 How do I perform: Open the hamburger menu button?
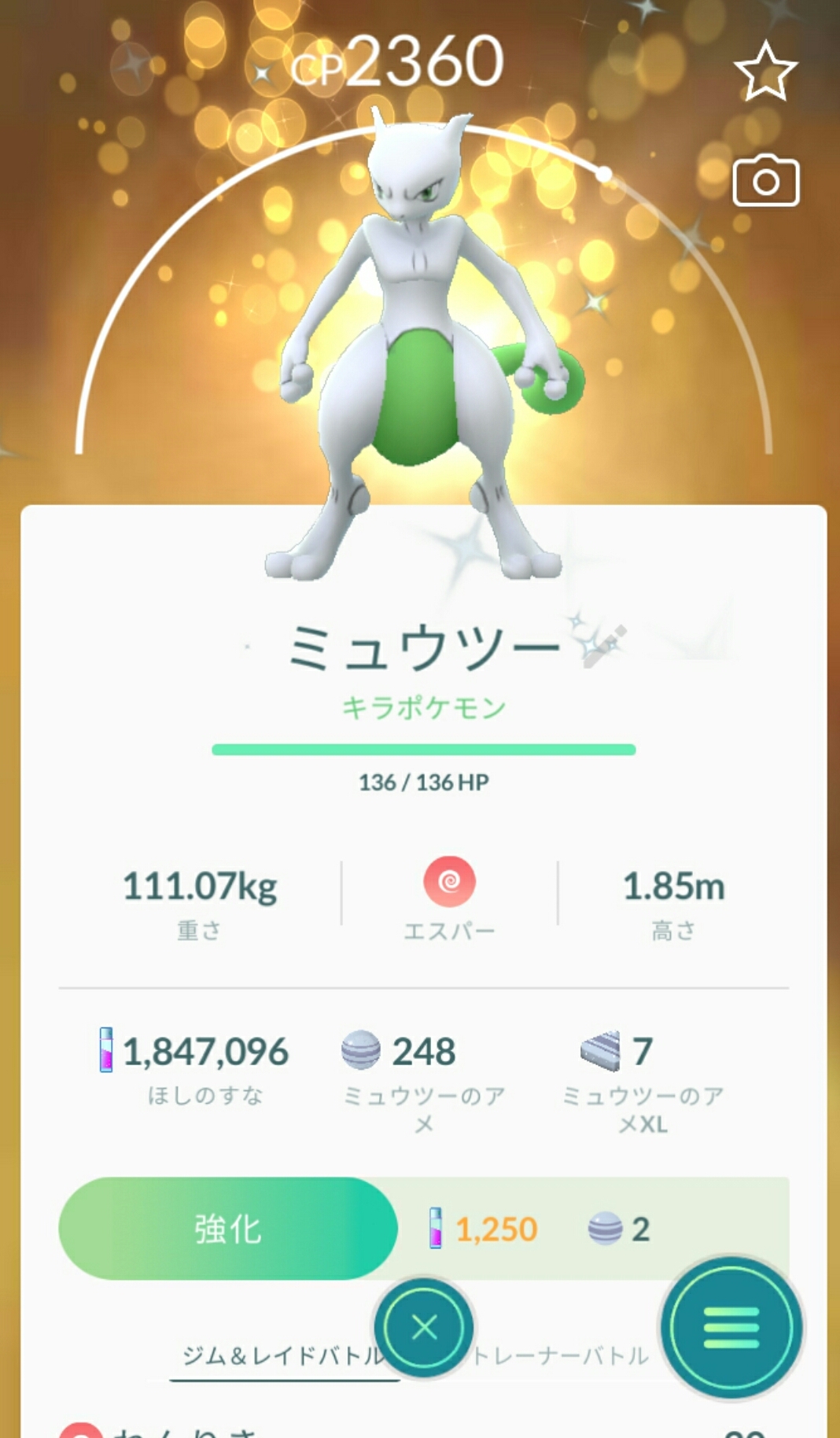(731, 1327)
